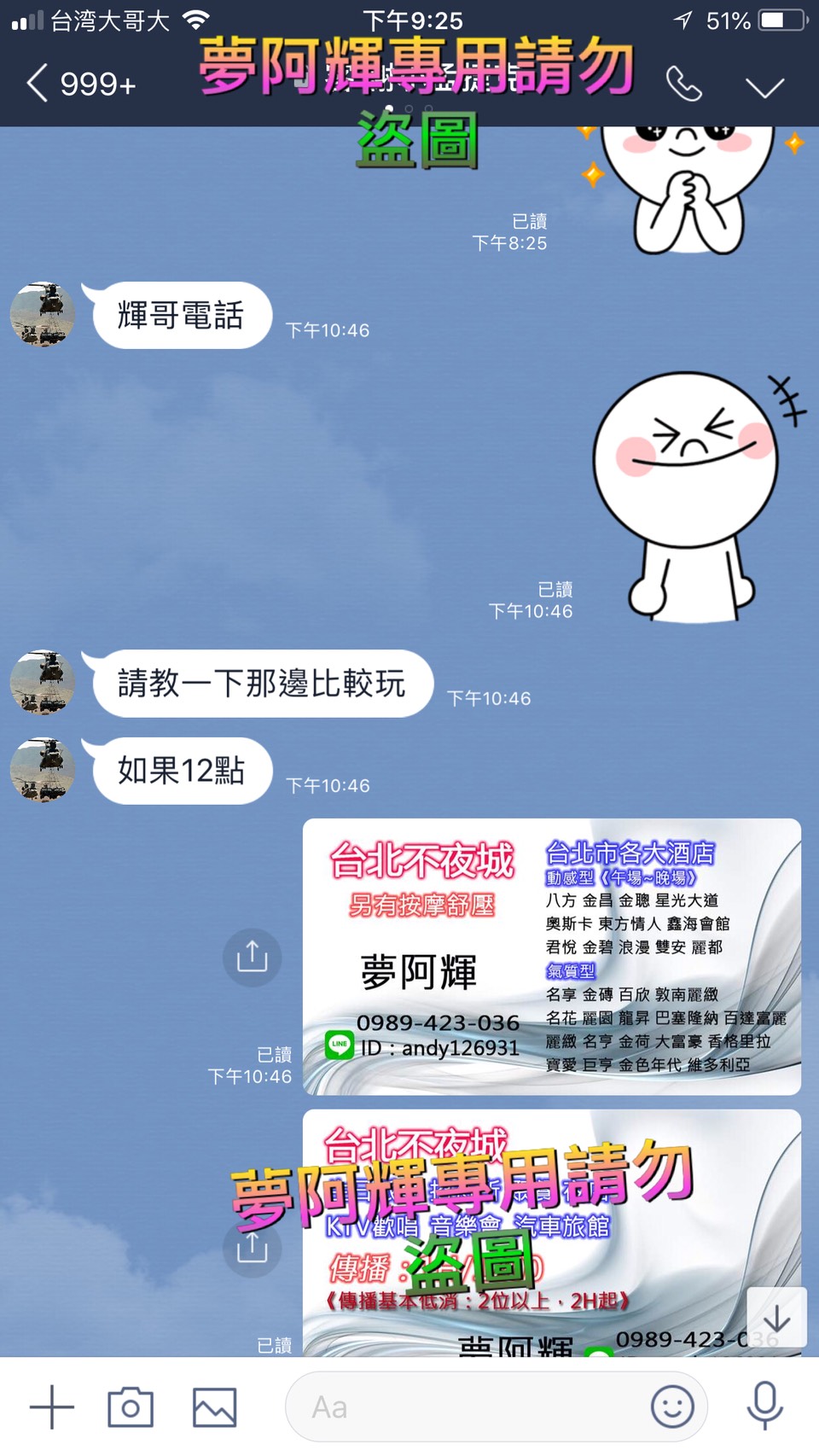
Task: Open the plus attachment menu
Action: coord(51,1406)
